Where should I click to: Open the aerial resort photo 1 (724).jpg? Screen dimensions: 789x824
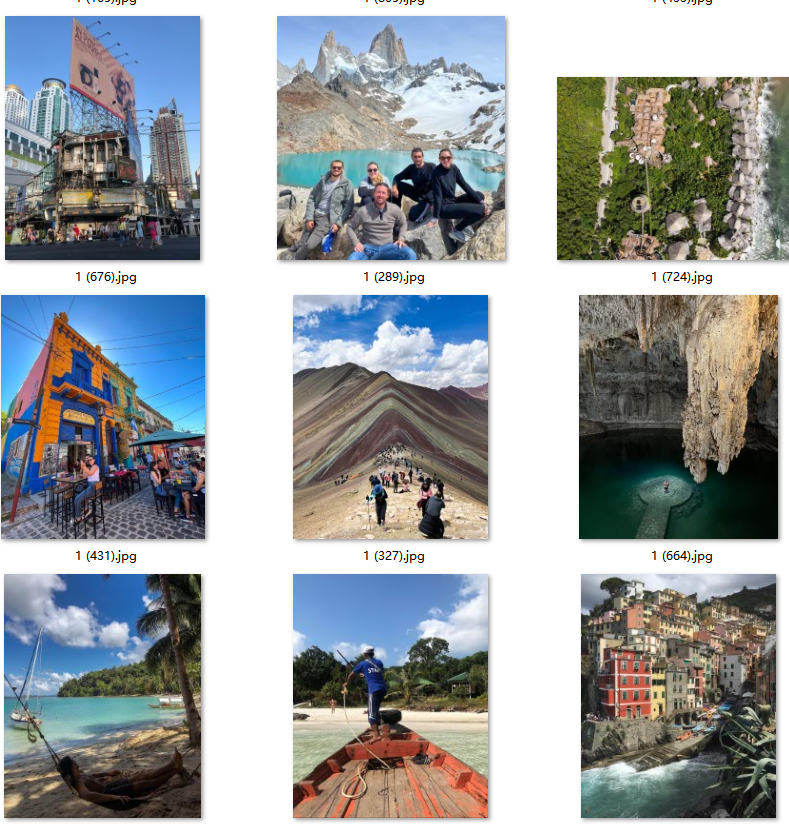pyautogui.click(x=672, y=168)
